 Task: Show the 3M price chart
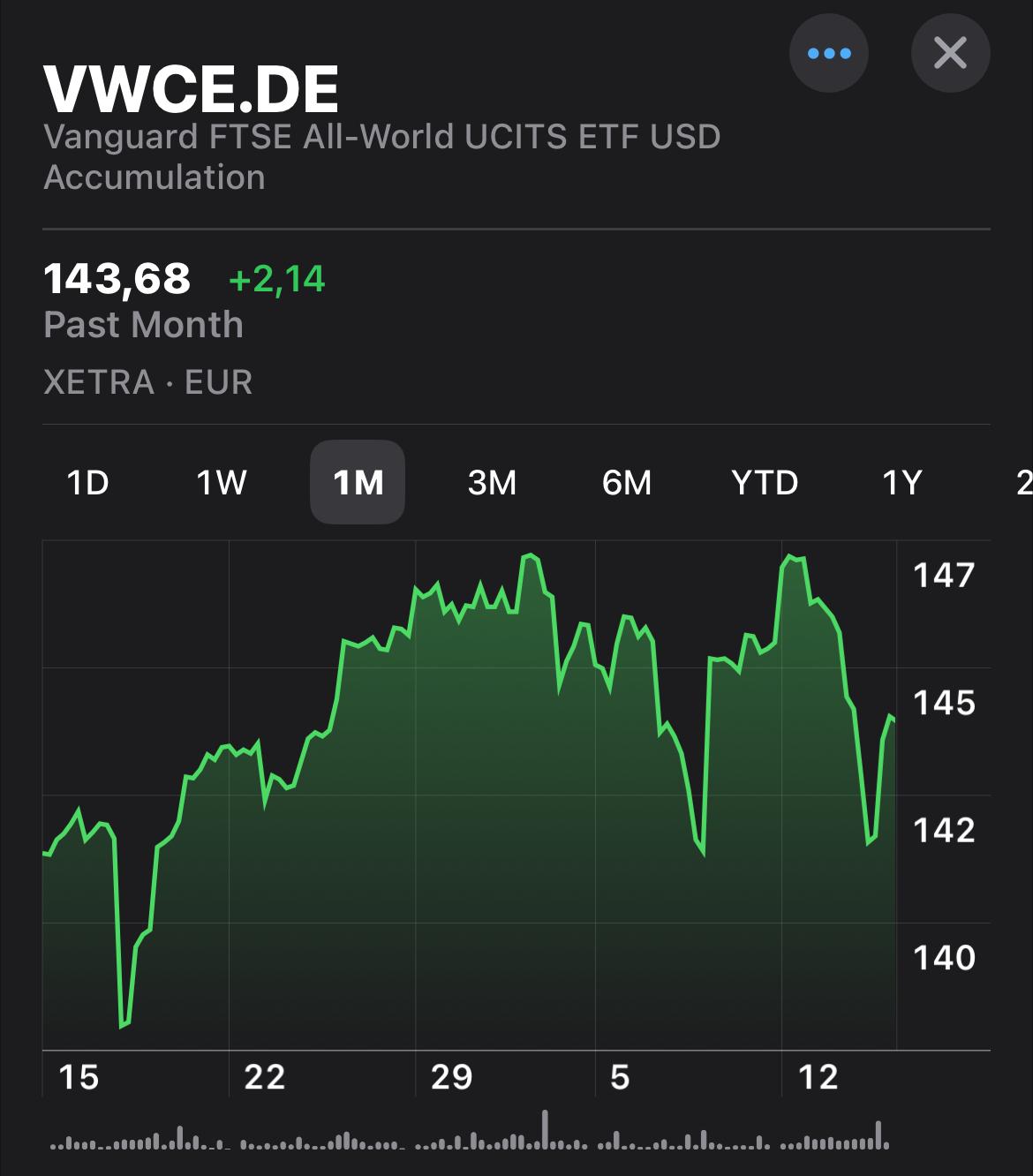pos(492,483)
